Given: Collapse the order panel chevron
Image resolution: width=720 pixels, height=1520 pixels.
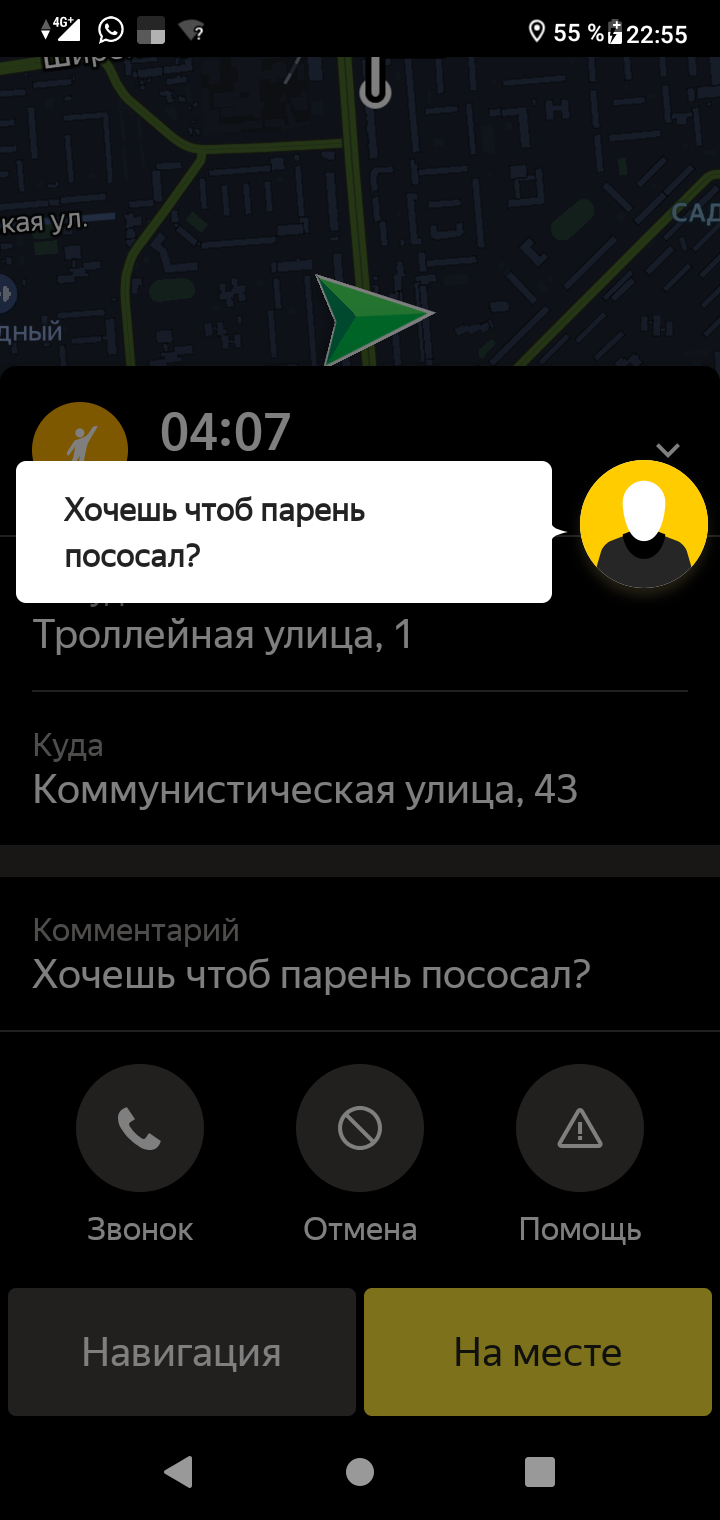Looking at the screenshot, I should tap(667, 450).
